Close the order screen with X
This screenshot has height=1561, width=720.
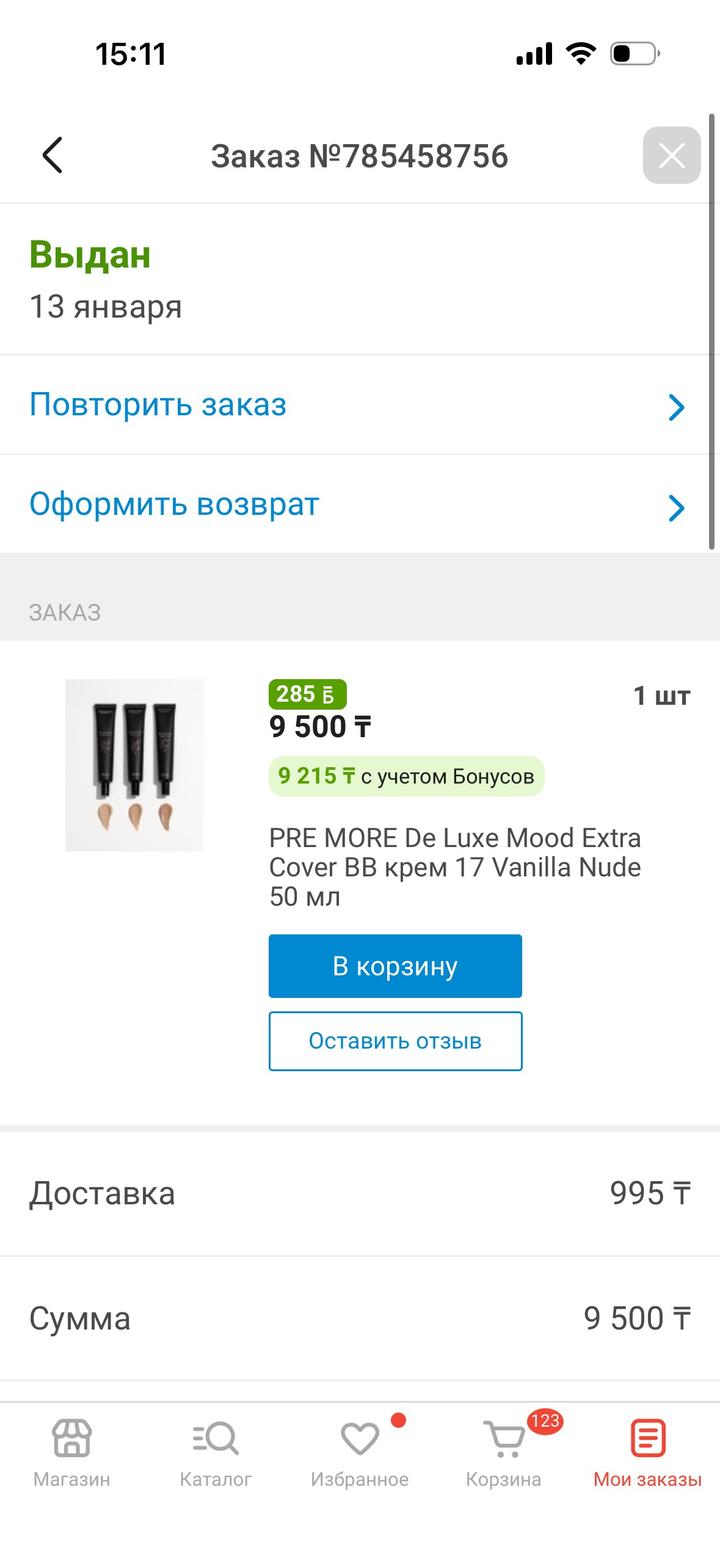tap(671, 155)
